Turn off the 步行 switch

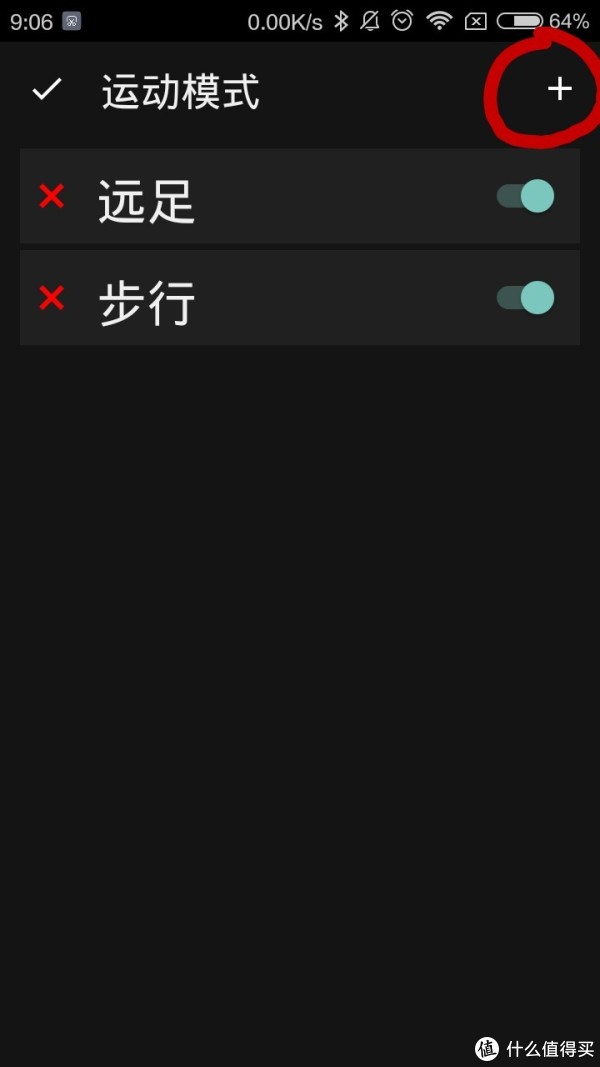[x=525, y=298]
